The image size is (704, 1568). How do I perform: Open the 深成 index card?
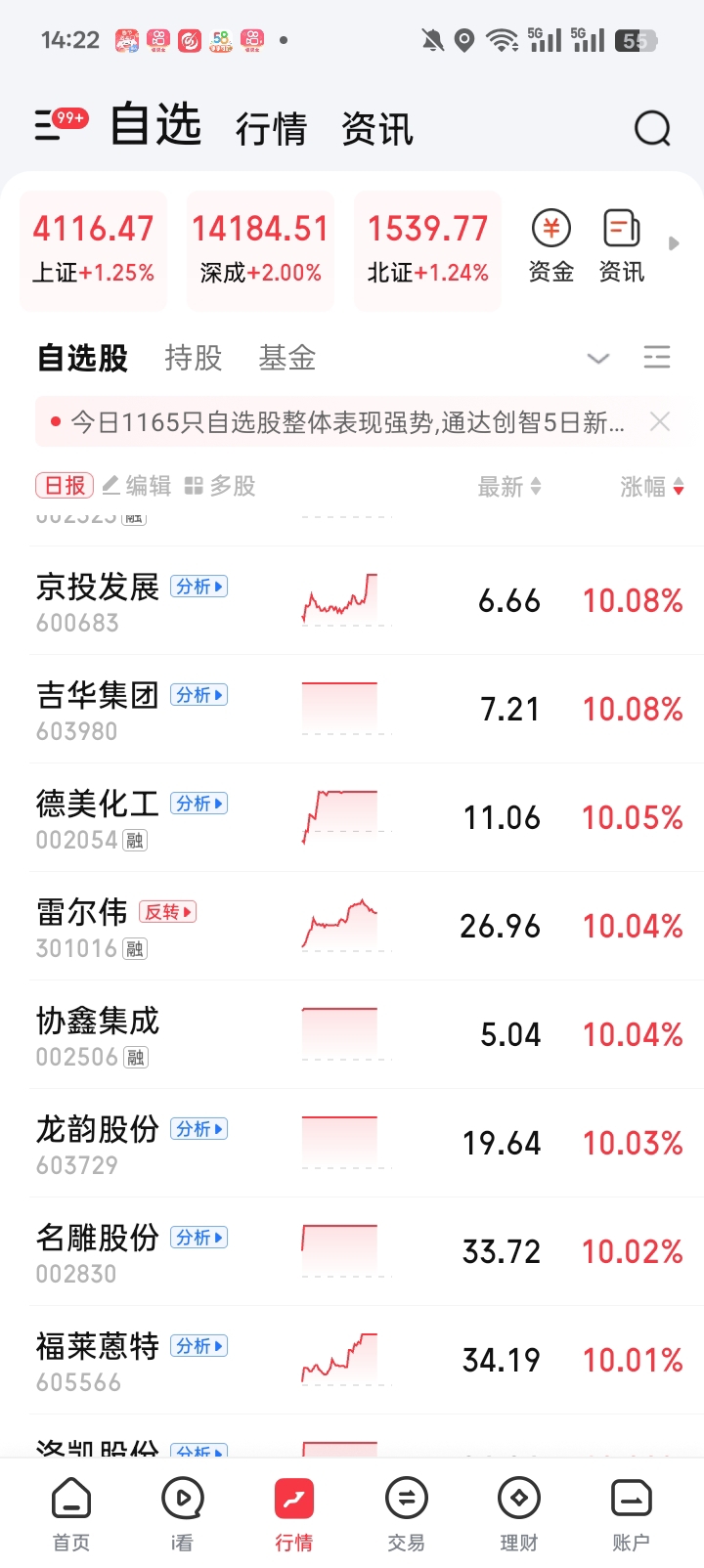260,249
